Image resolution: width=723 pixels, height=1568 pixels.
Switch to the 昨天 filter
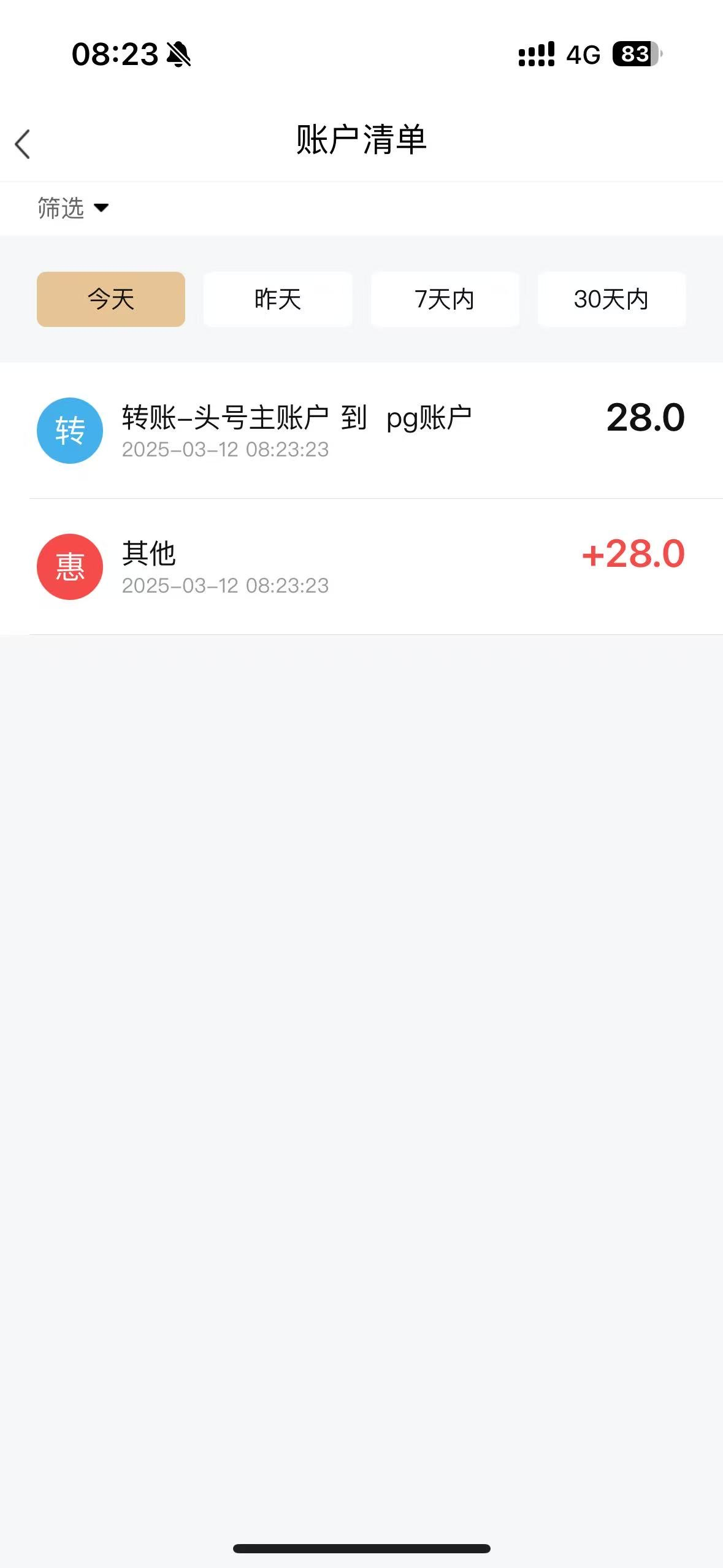coord(278,299)
